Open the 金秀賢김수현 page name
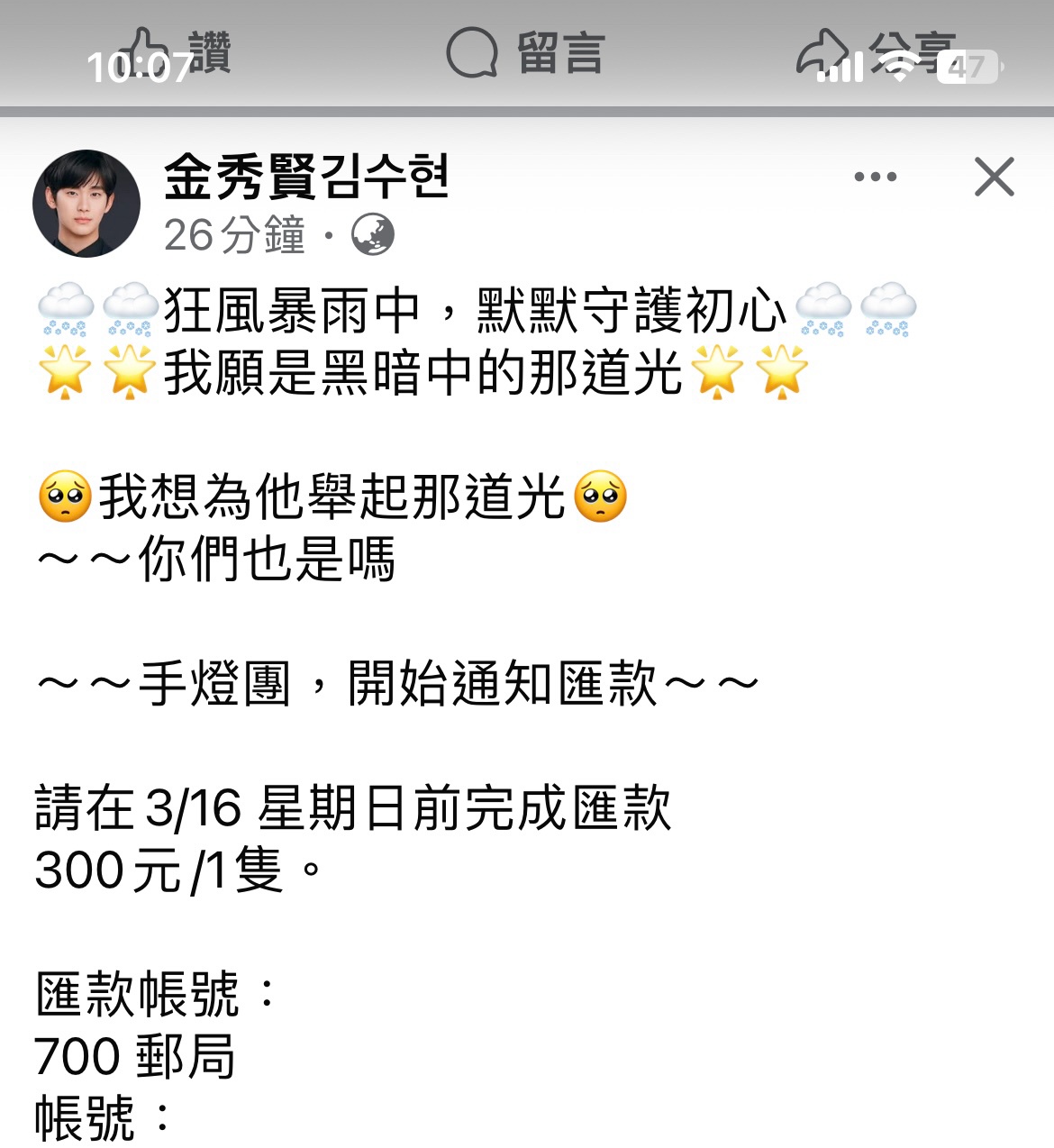Image resolution: width=1054 pixels, height=1148 pixels. [x=306, y=177]
